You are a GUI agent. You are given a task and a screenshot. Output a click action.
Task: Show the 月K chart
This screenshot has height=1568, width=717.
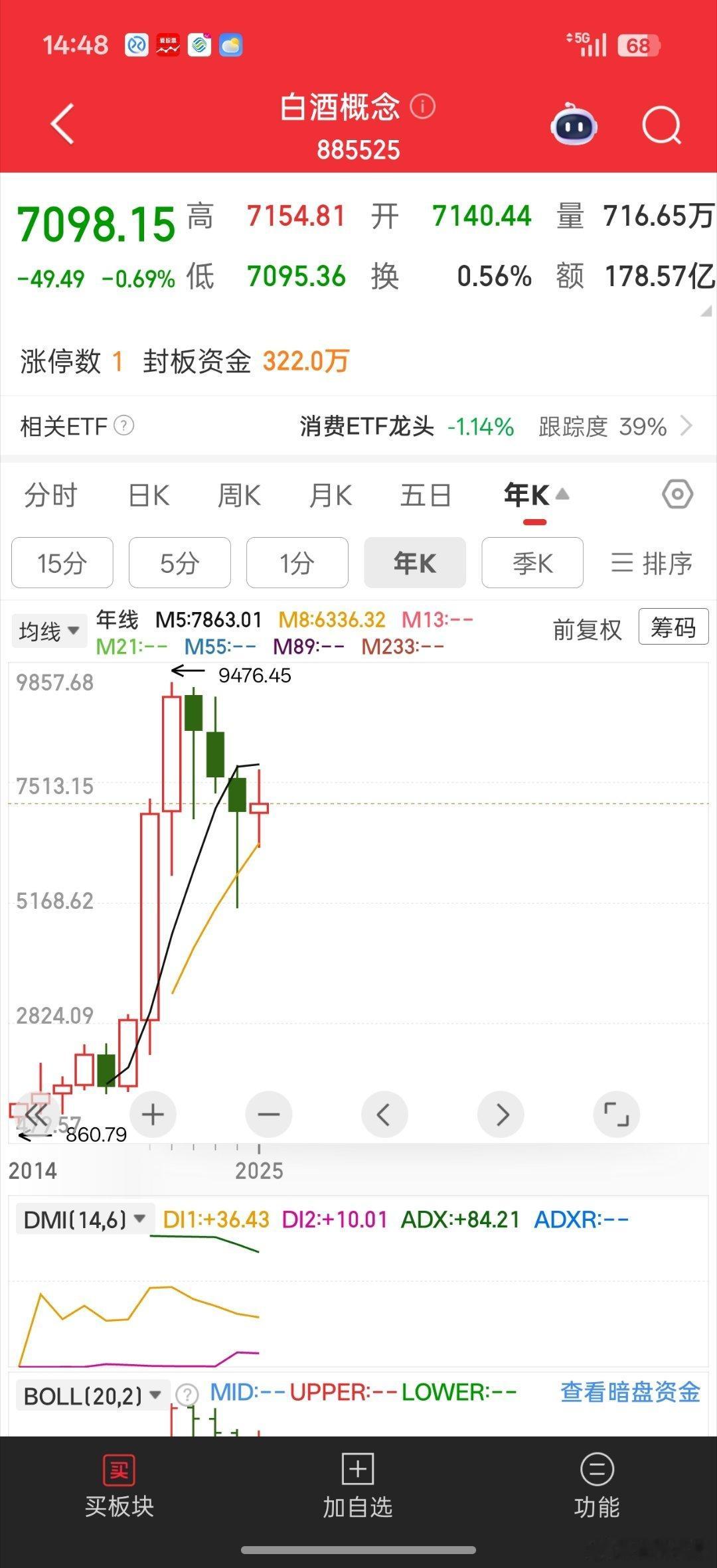[x=331, y=495]
